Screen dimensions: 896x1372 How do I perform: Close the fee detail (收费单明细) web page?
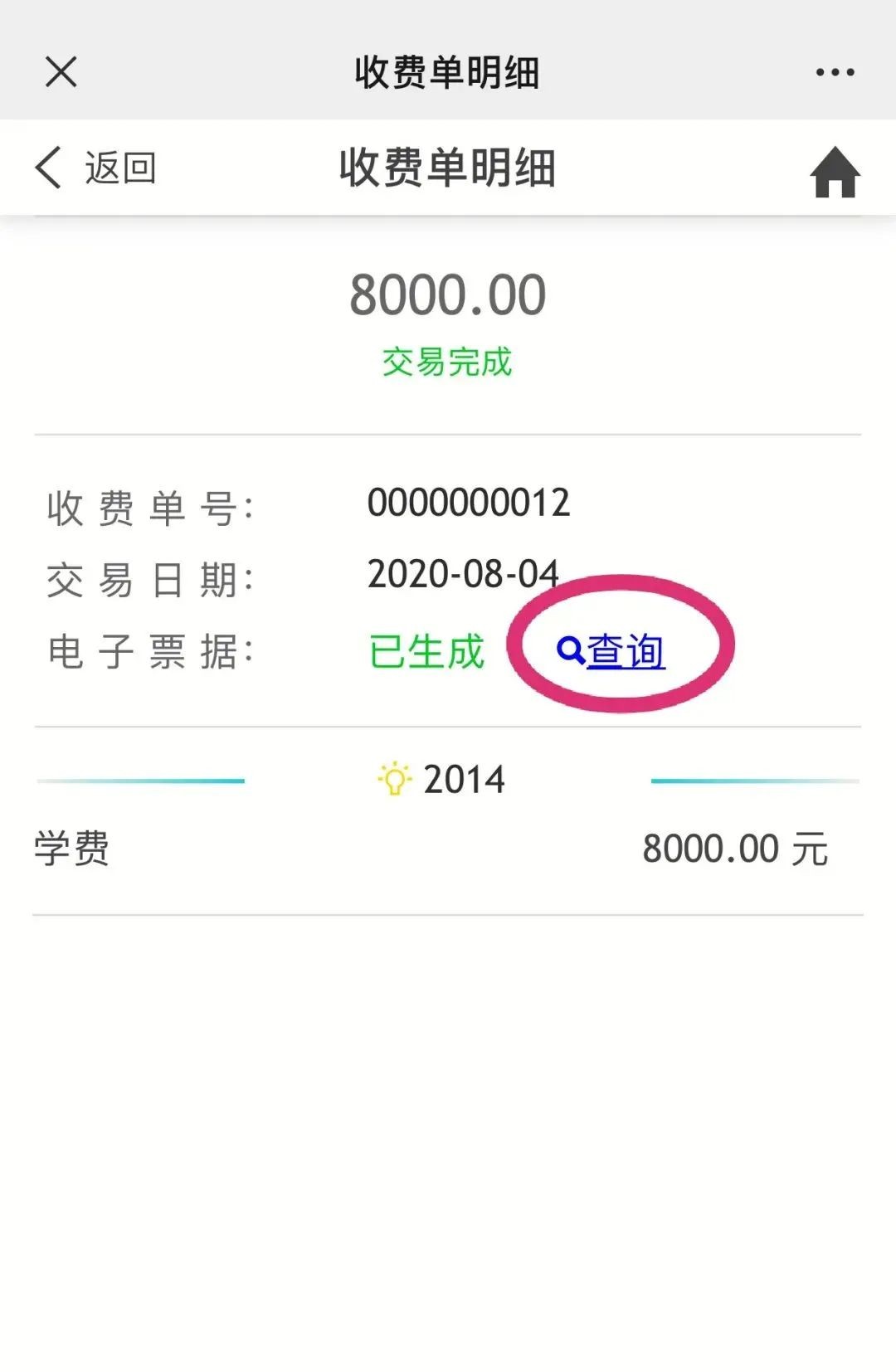[x=61, y=72]
